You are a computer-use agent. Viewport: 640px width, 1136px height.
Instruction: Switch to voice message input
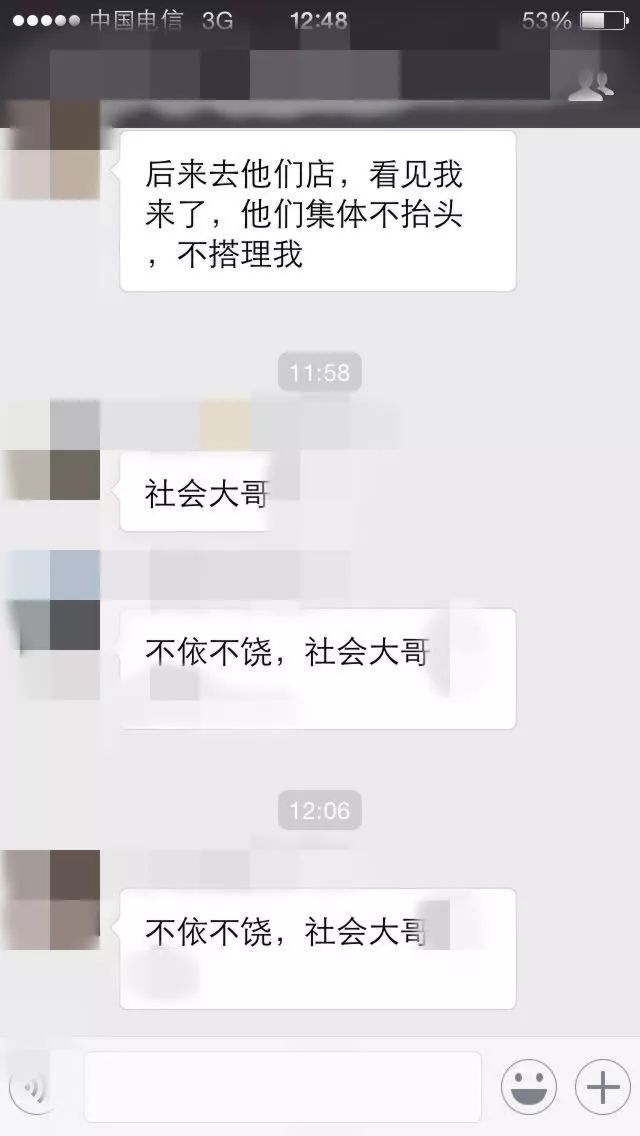point(32,1086)
